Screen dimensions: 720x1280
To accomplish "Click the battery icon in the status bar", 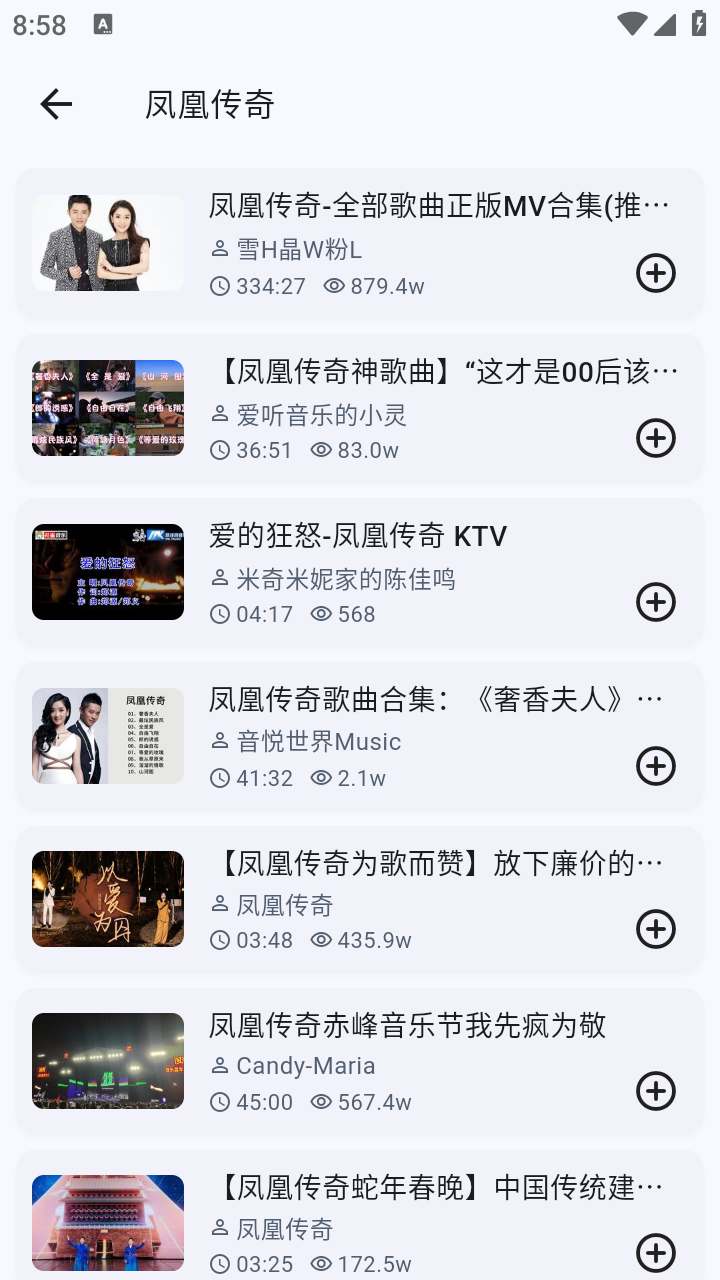I will click(699, 23).
